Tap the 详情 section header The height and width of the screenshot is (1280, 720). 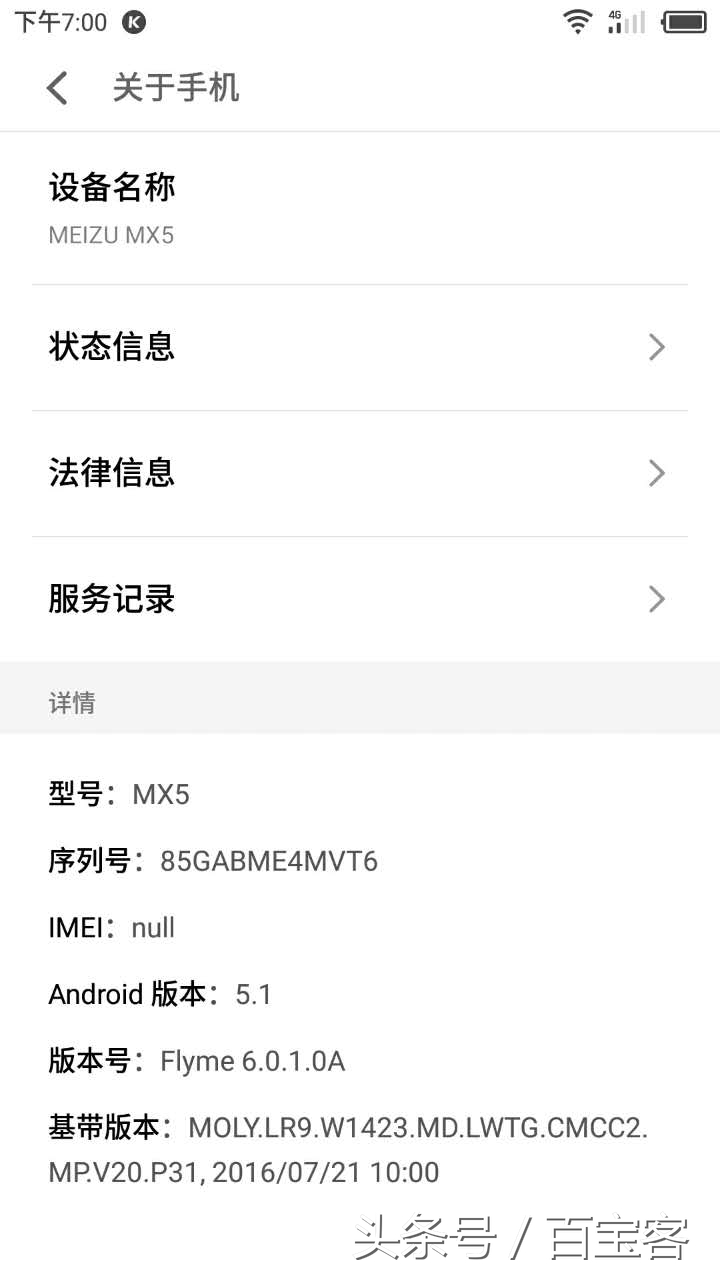tap(72, 702)
